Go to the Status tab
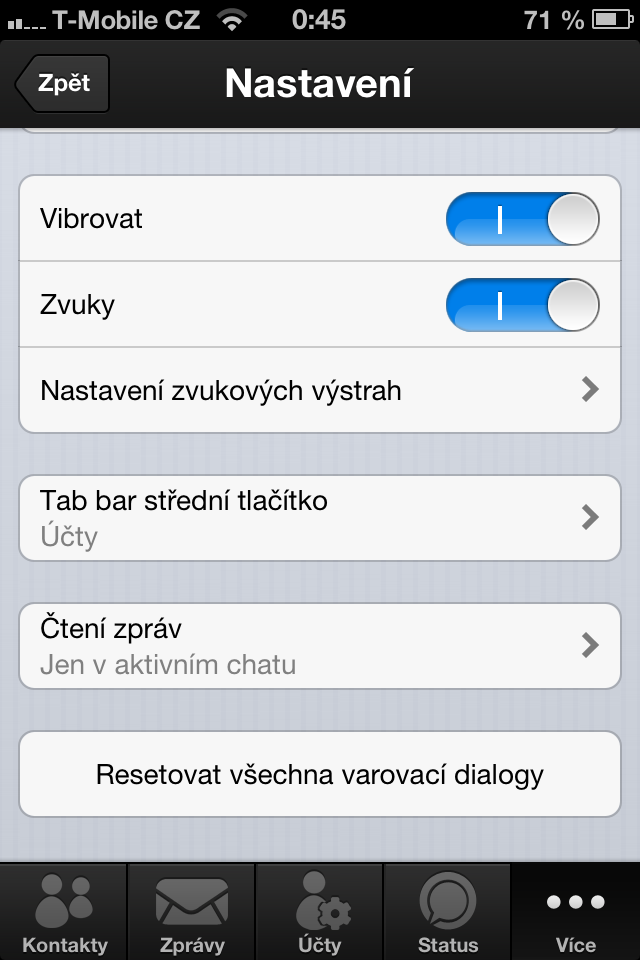Image resolution: width=640 pixels, height=960 pixels. (x=448, y=911)
